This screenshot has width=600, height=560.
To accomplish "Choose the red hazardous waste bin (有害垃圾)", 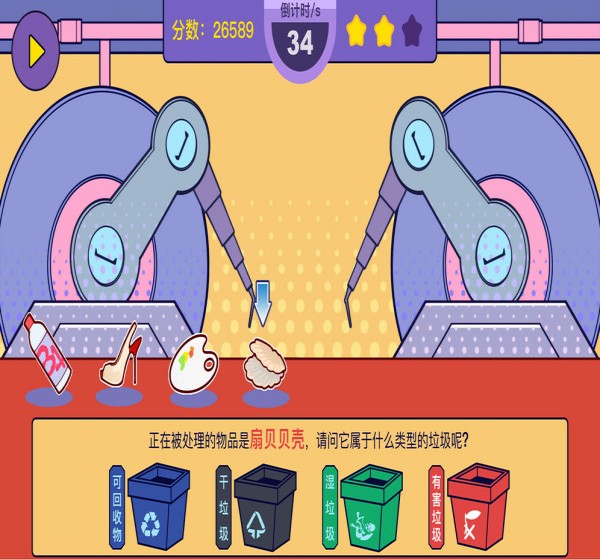I will 477,504.
